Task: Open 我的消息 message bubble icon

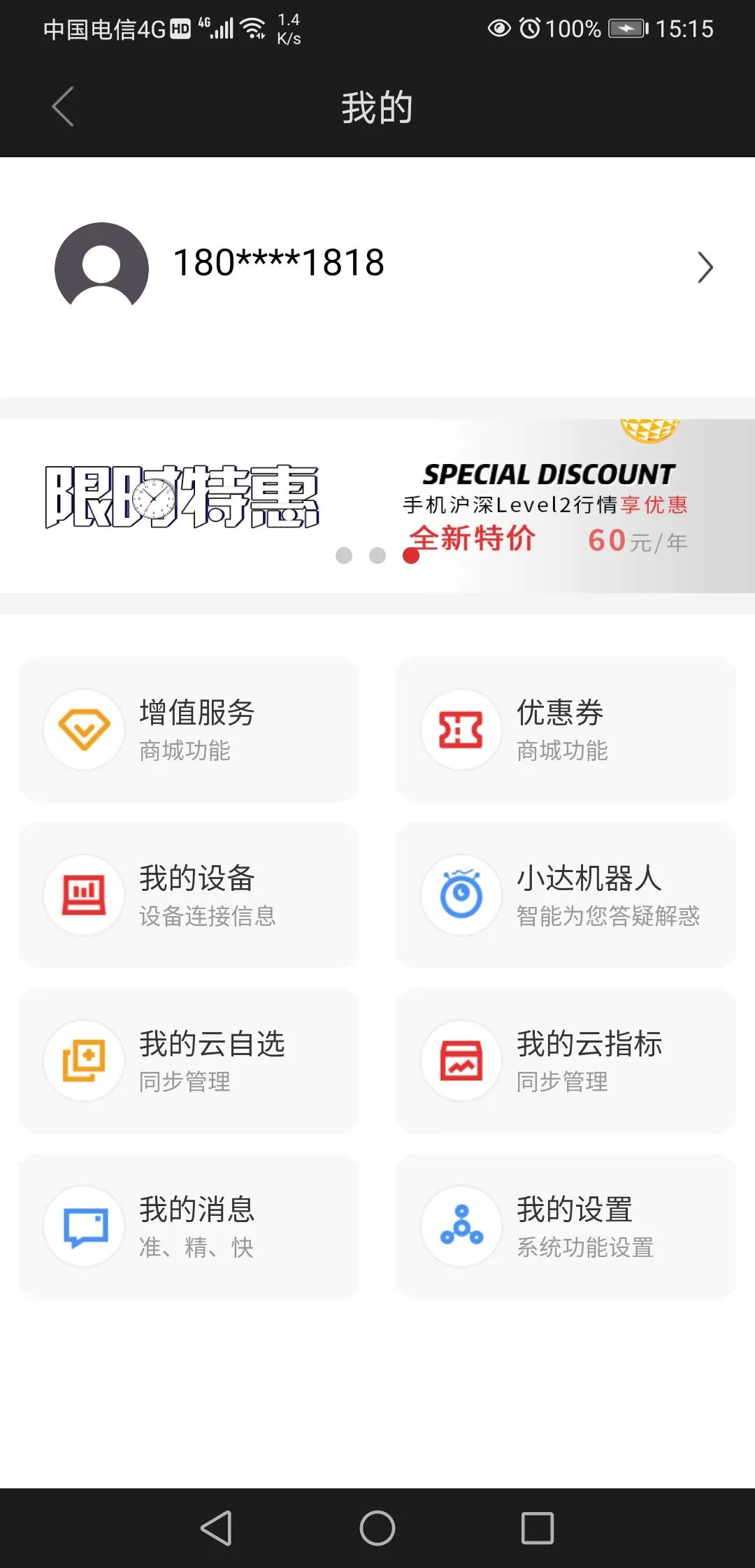Action: pyautogui.click(x=84, y=1226)
